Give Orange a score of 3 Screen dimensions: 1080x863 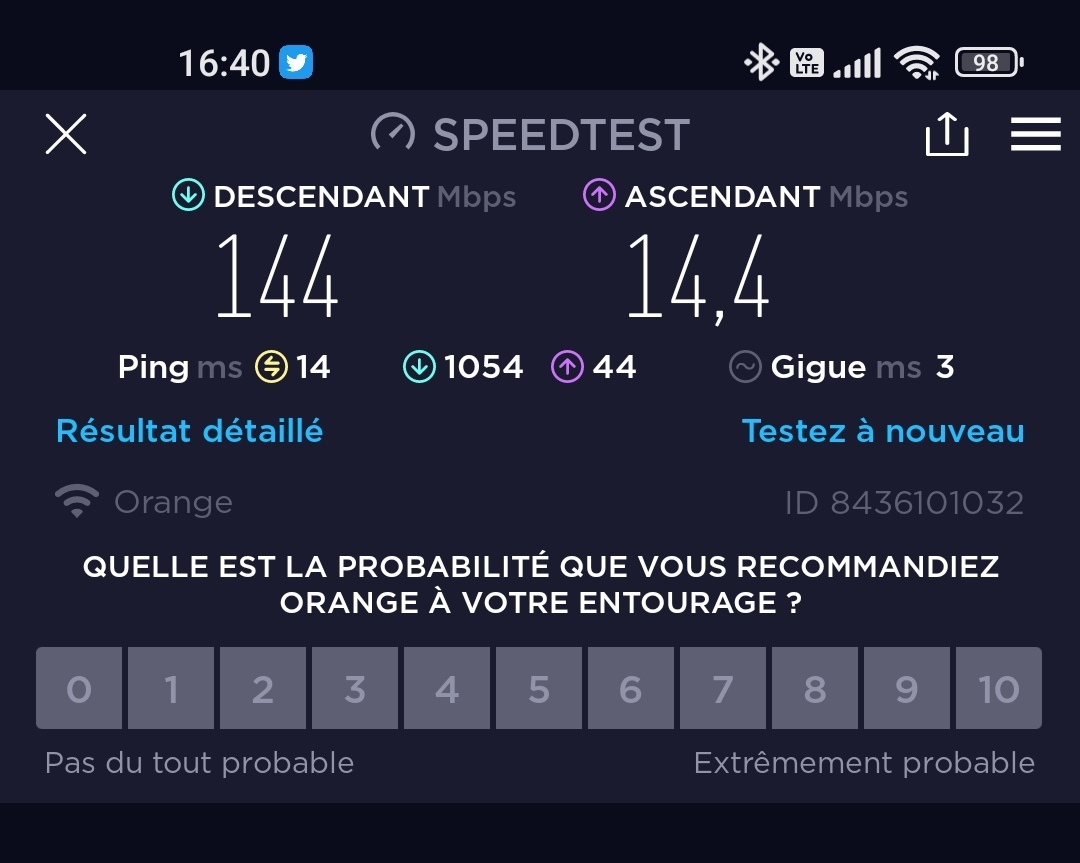(355, 688)
